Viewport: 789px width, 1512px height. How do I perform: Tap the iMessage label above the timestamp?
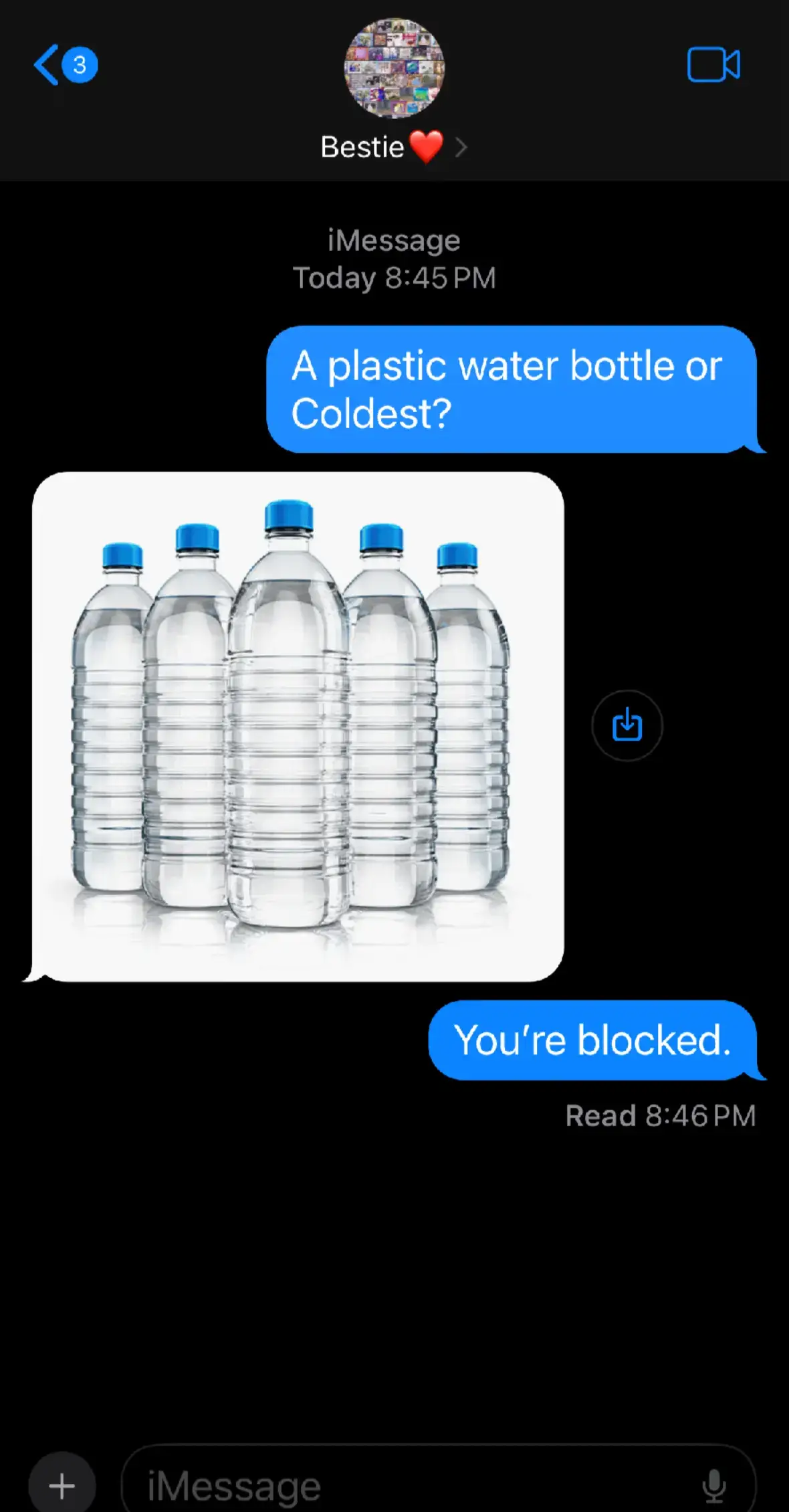point(394,240)
